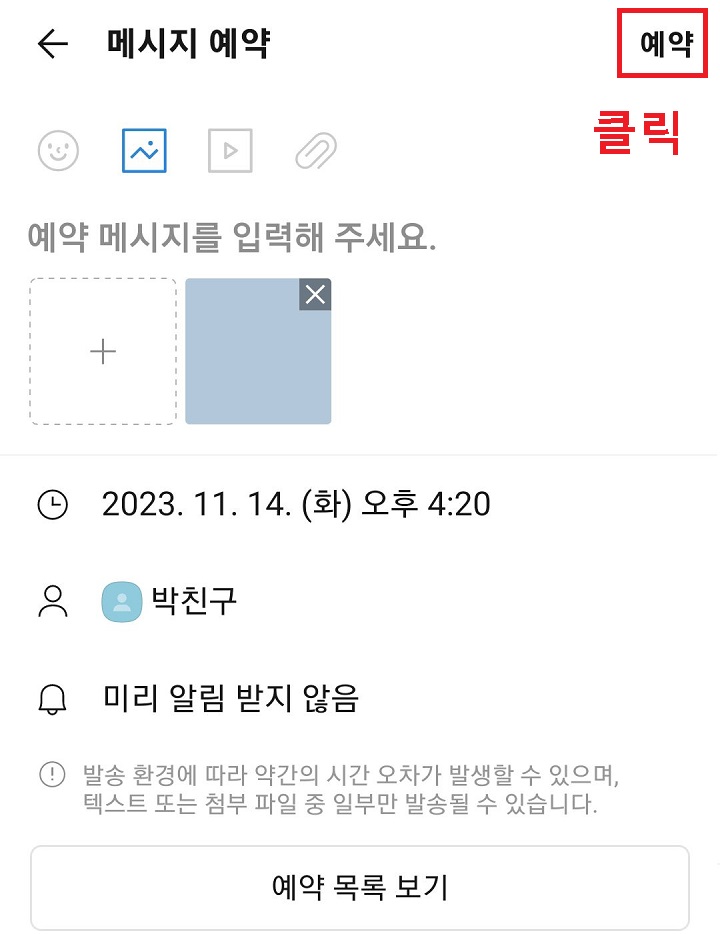Open 예약 목록 보기 to view scheduled list

tap(360, 886)
